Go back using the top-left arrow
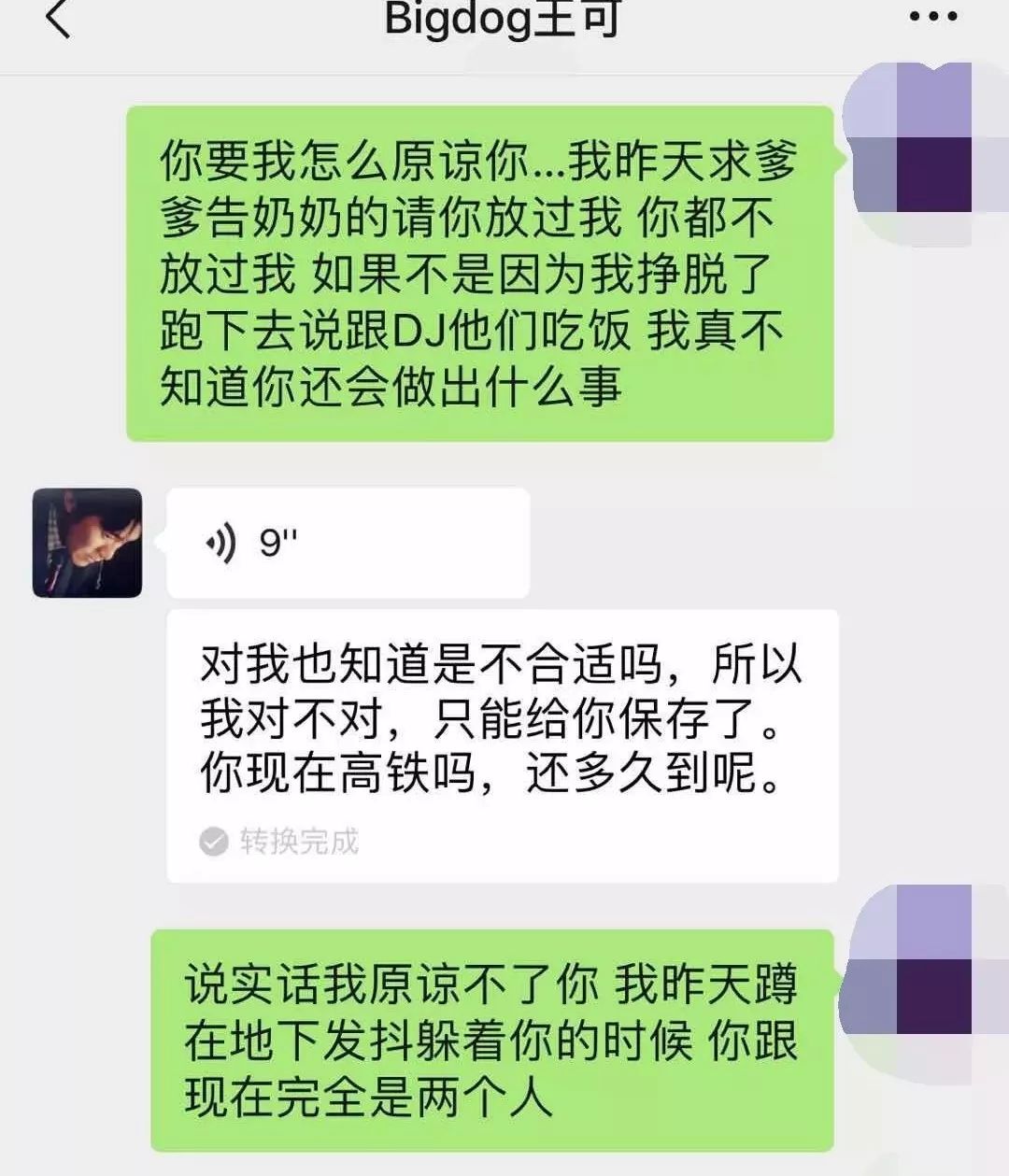 pos(58,18)
